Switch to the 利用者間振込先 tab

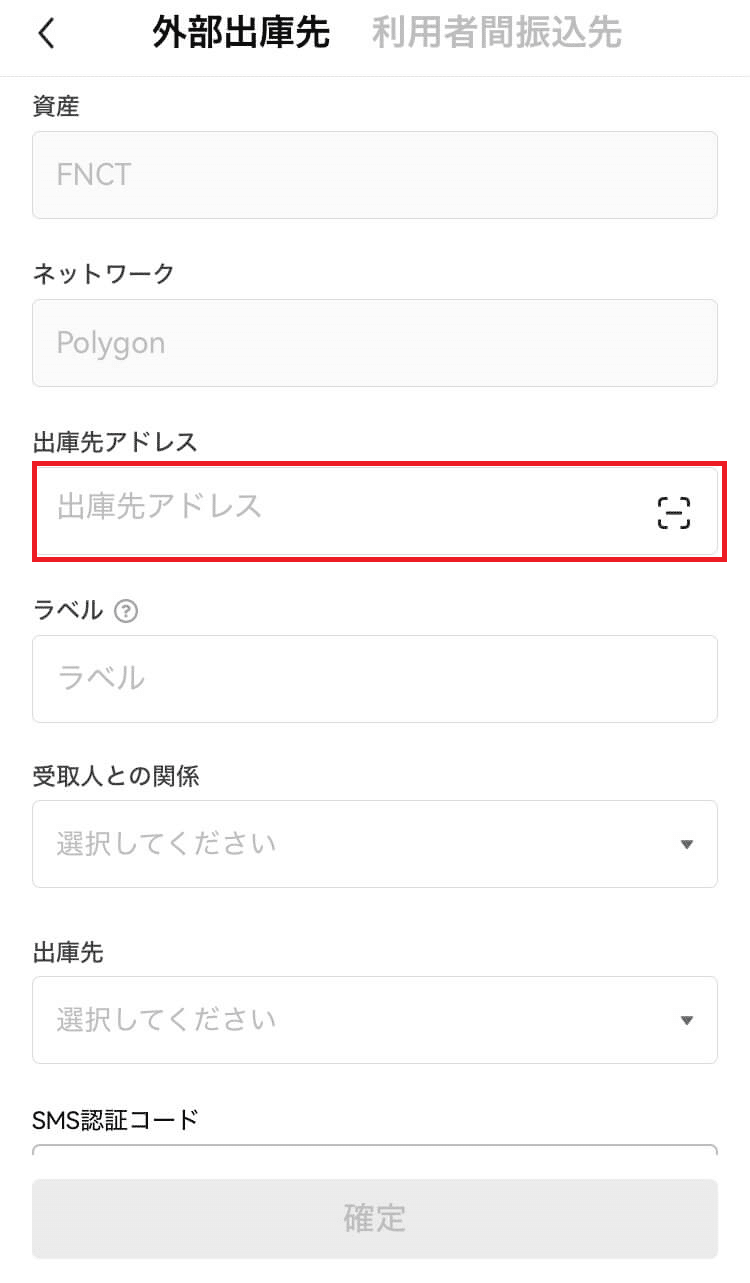tap(497, 34)
